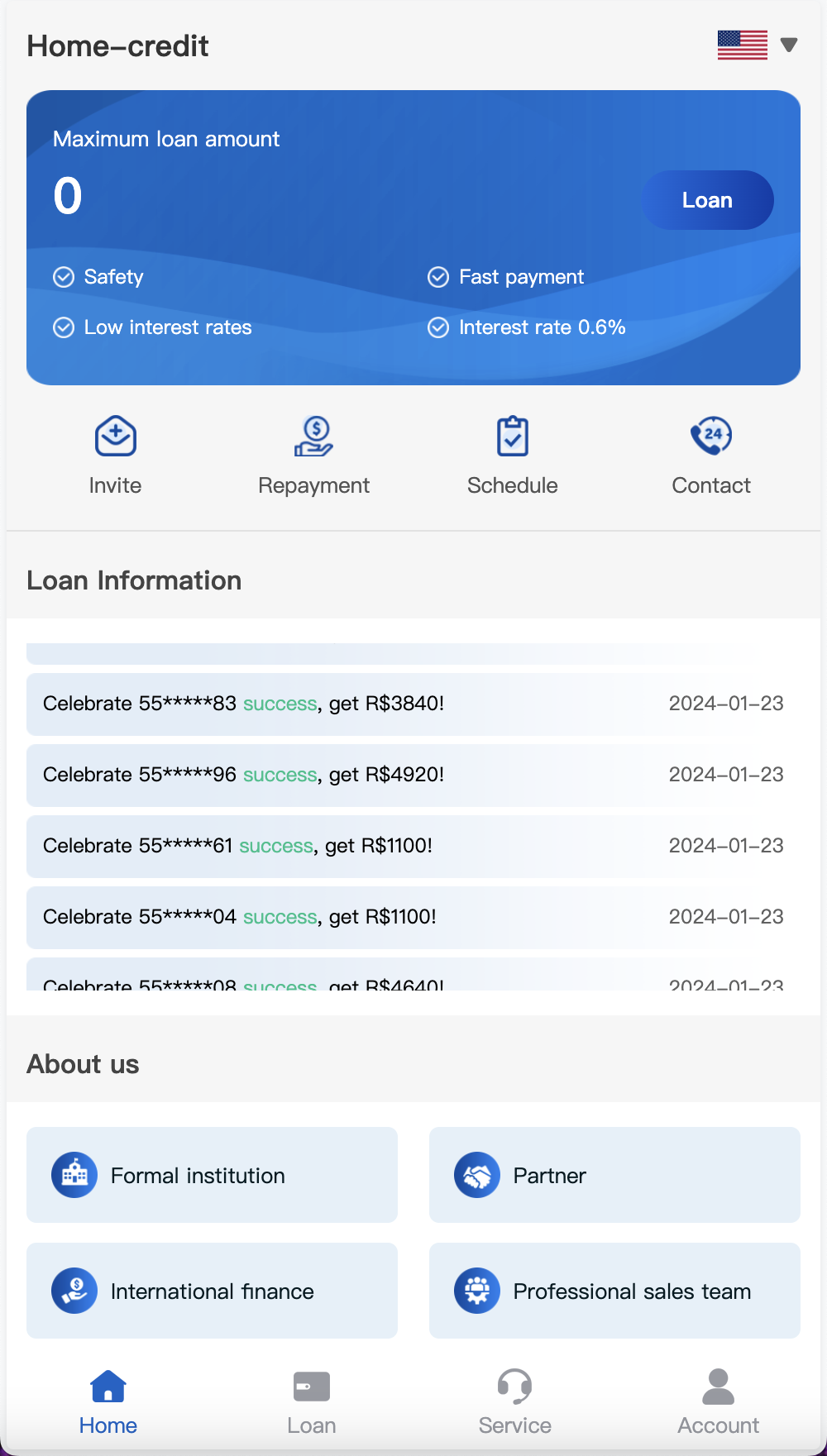Open the Formal institution card
The width and height of the screenshot is (827, 1456).
[212, 1175]
